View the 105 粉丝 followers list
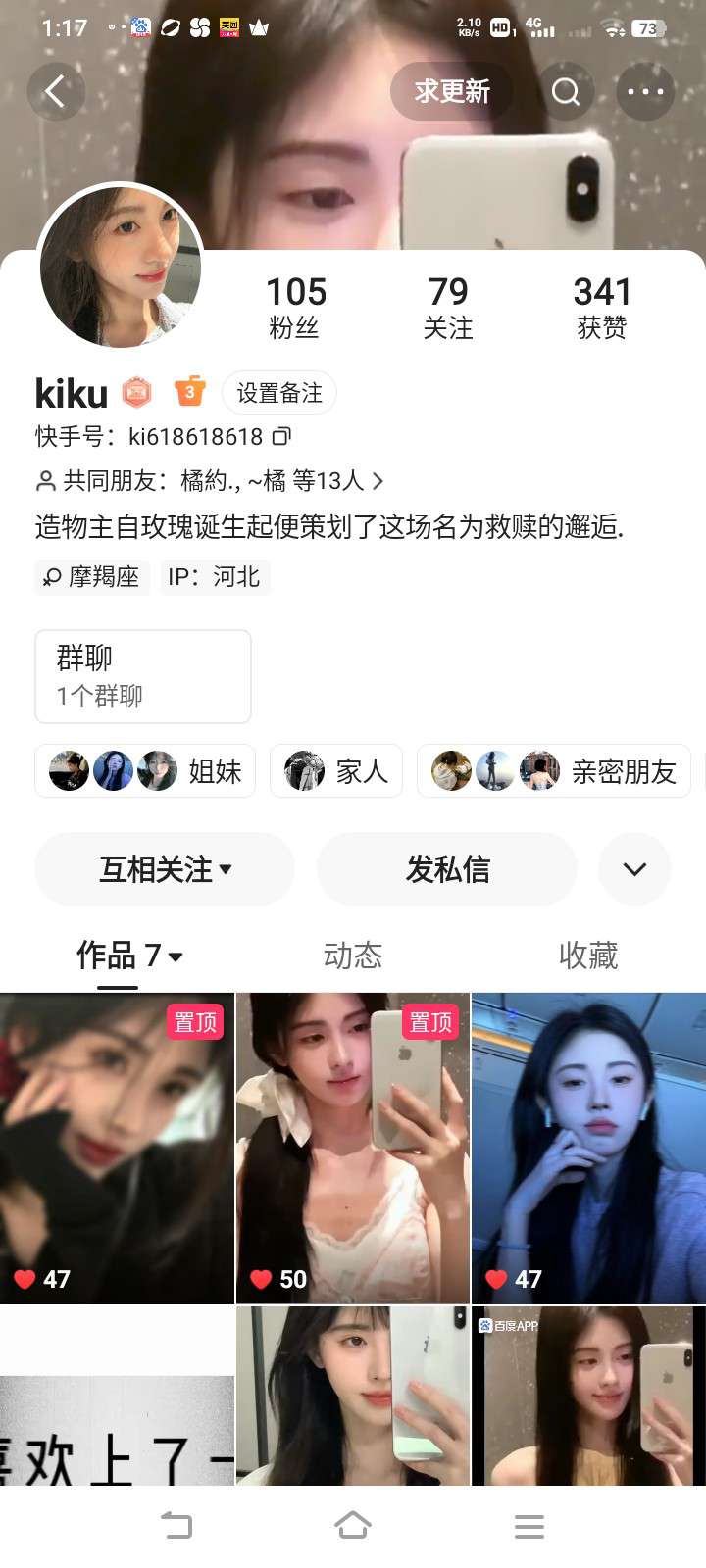The image size is (706, 1568). pos(295,307)
